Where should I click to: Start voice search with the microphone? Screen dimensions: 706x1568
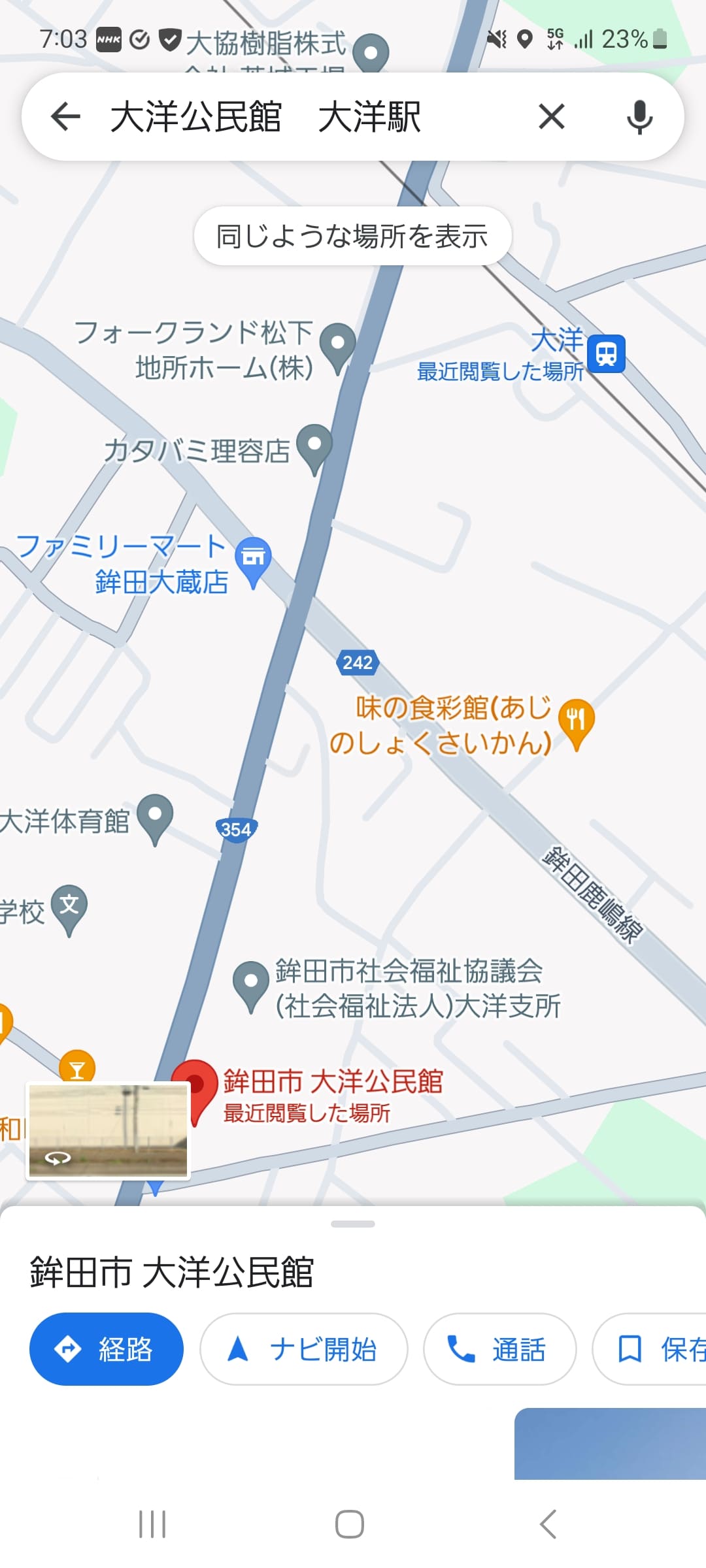[639, 118]
